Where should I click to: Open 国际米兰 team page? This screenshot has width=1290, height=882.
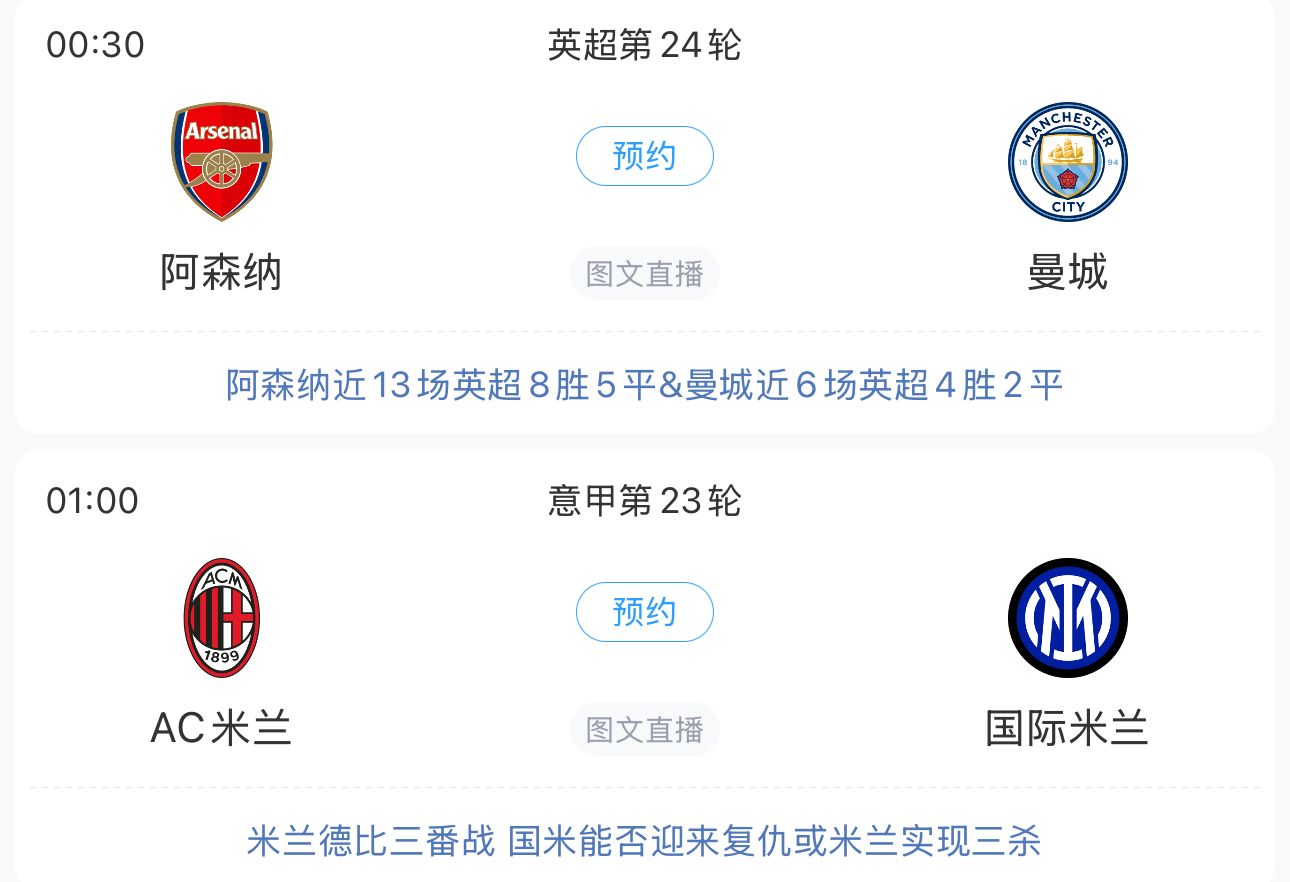[x=1067, y=619]
